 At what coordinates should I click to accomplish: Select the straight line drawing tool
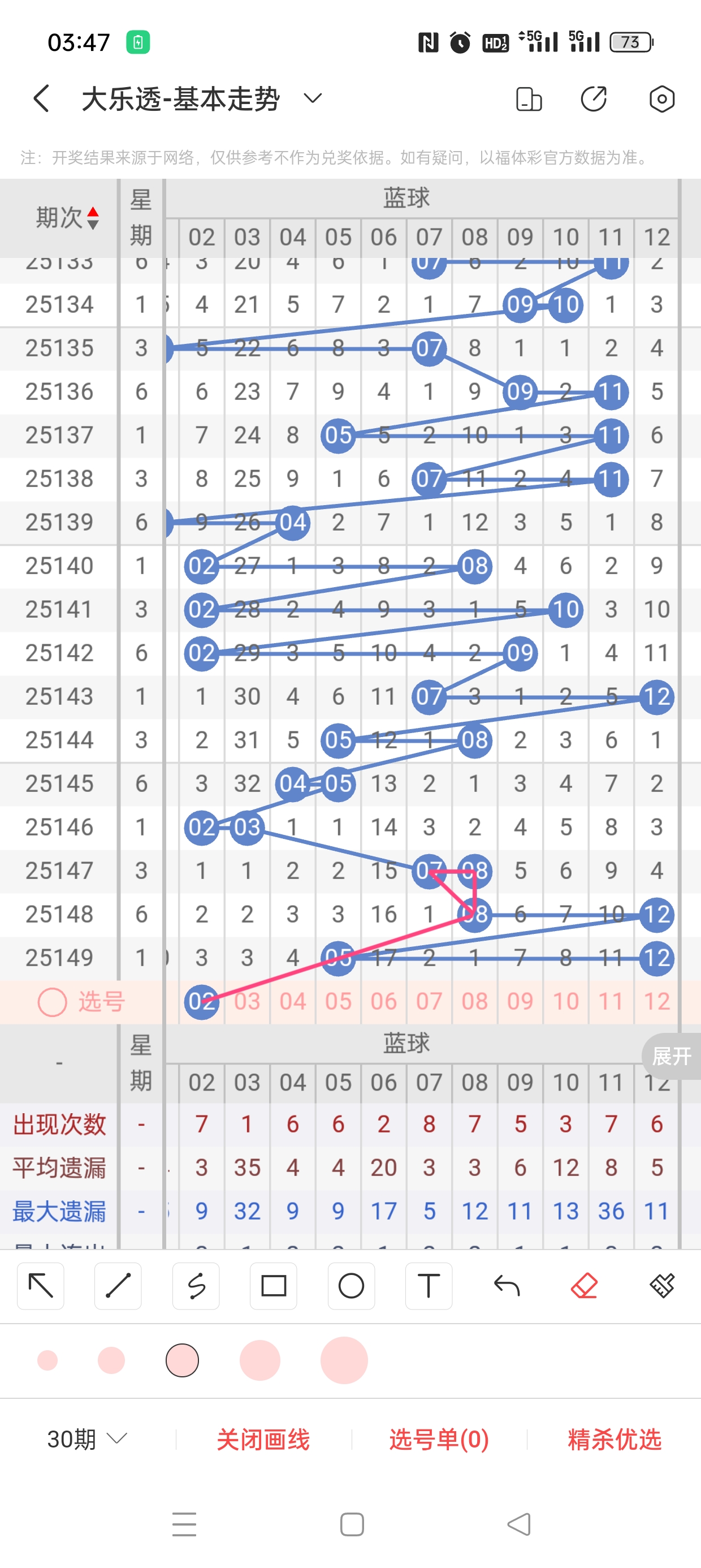[x=118, y=1286]
